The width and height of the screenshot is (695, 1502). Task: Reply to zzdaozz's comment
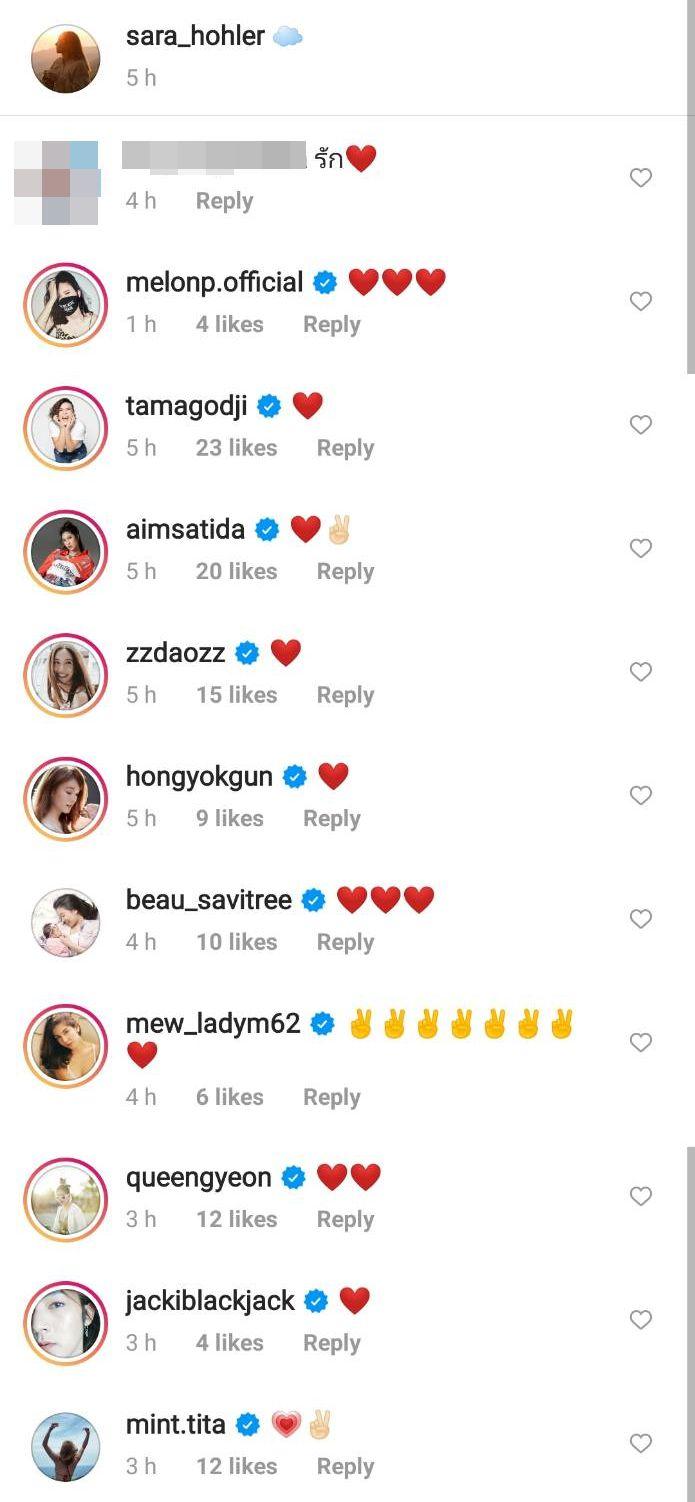(x=345, y=695)
